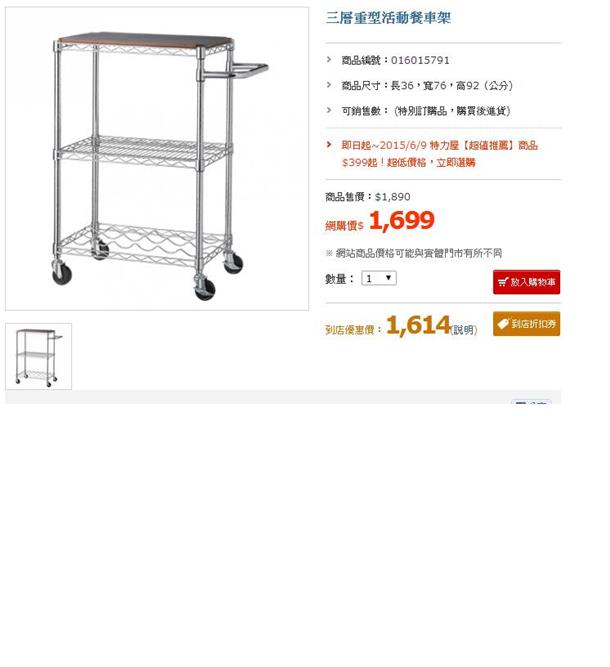Open the quantity dropdown
The image size is (610, 667).
pyautogui.click(x=379, y=278)
